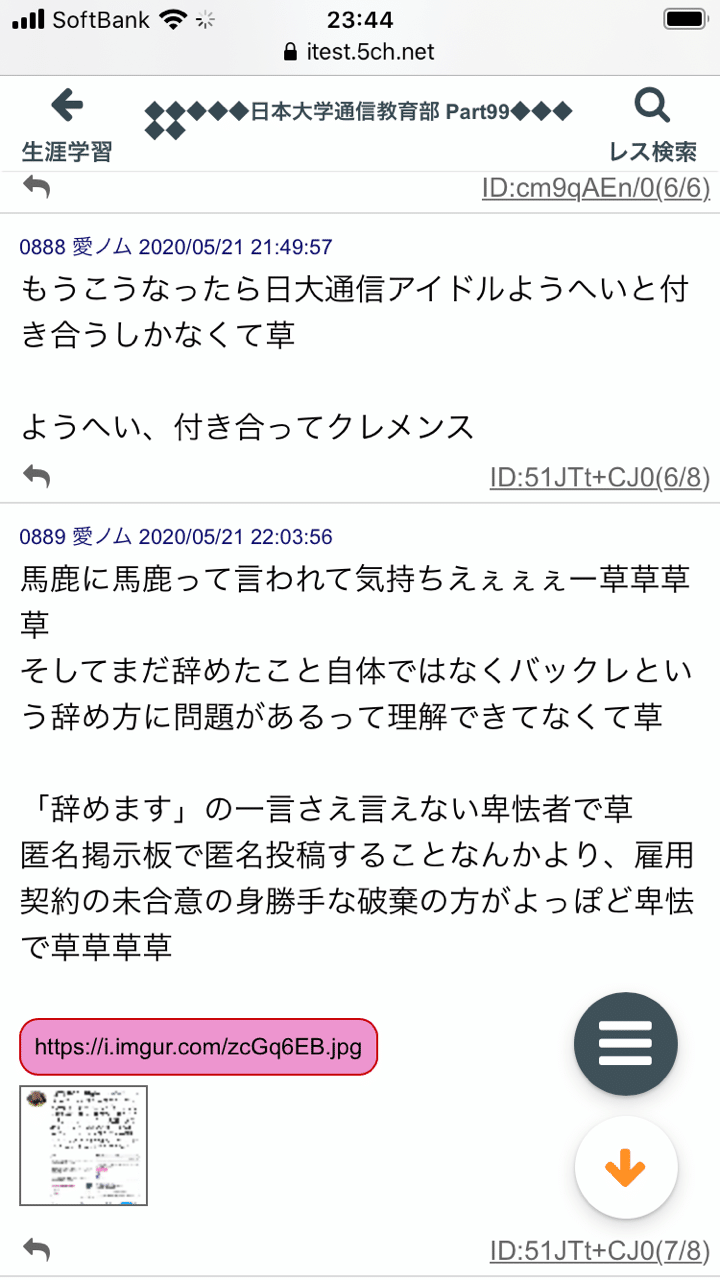The height and width of the screenshot is (1280, 720).
Task: Open ID:cm9qAEn/0(6/6) link
Action: click(x=596, y=187)
